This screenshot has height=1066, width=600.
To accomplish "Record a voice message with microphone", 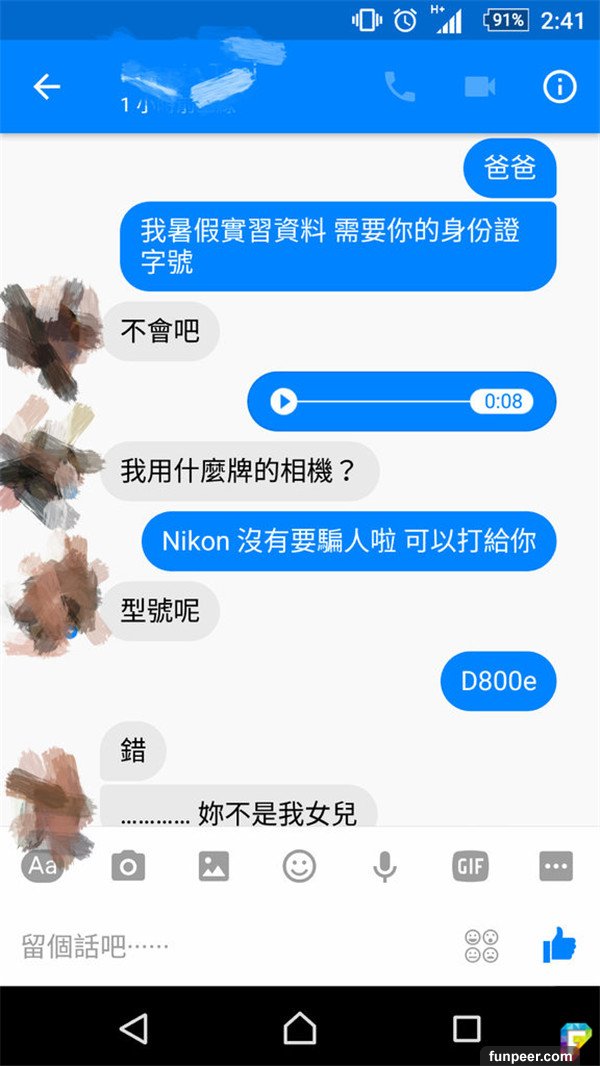I will coord(385,866).
